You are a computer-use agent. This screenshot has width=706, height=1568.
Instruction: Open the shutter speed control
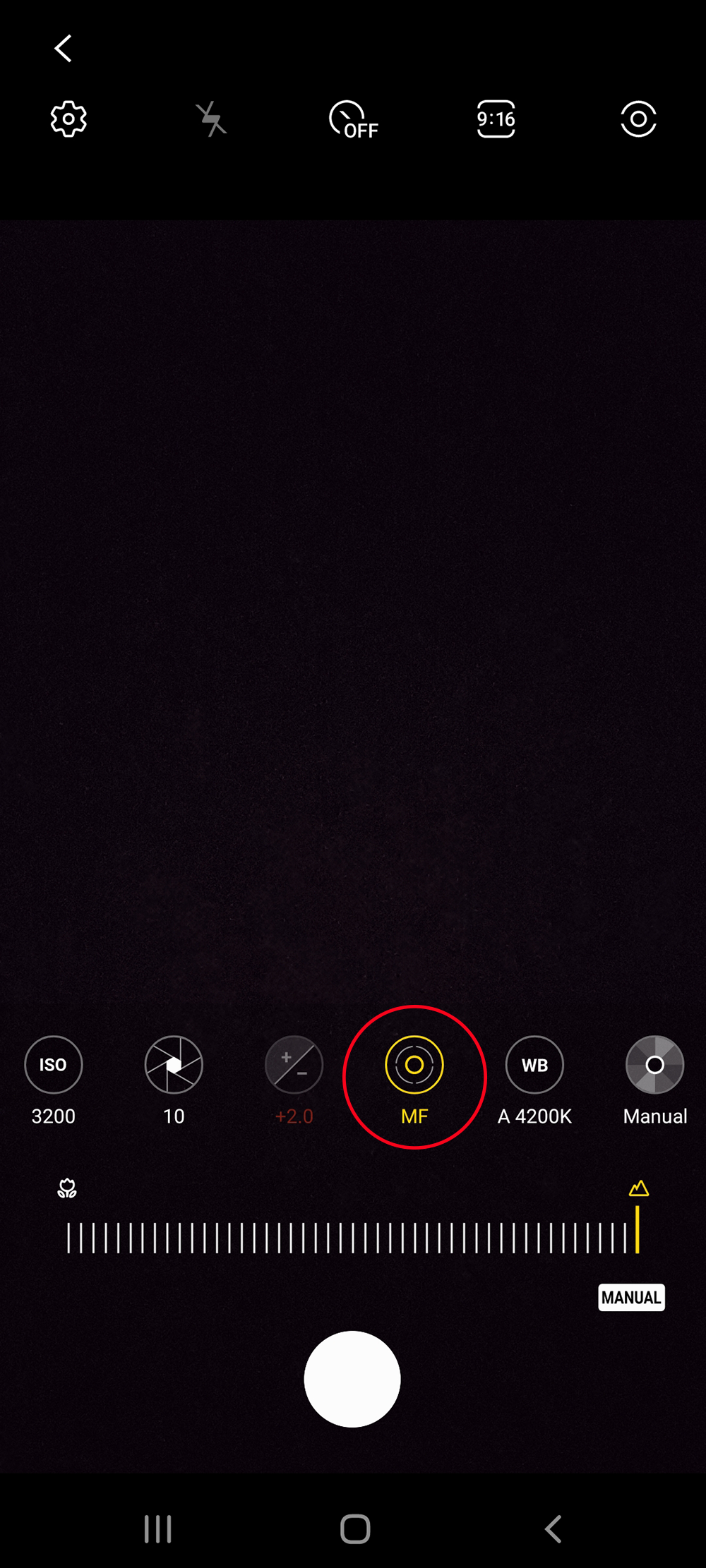(x=174, y=1065)
